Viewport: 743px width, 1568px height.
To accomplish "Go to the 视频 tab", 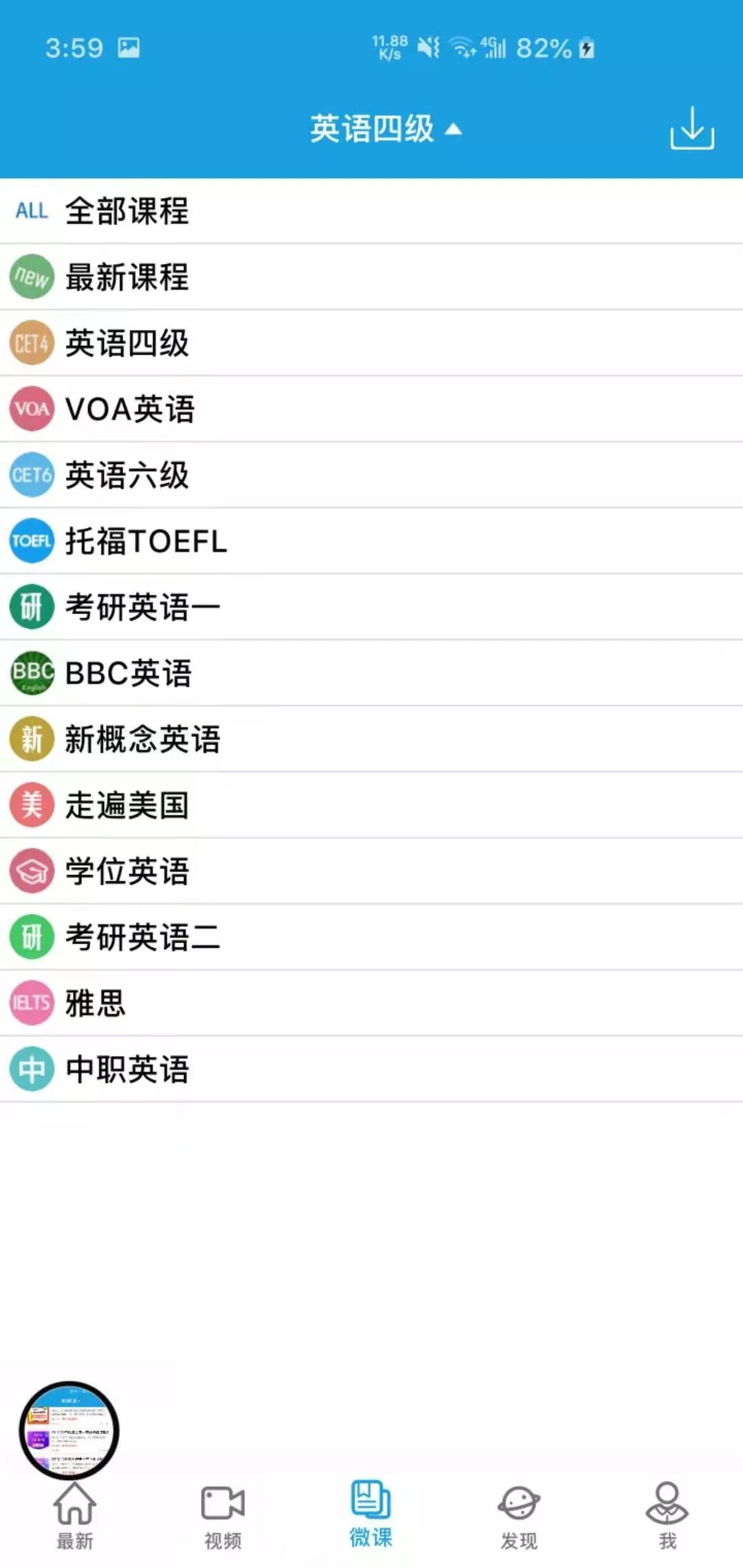I will point(223,1516).
